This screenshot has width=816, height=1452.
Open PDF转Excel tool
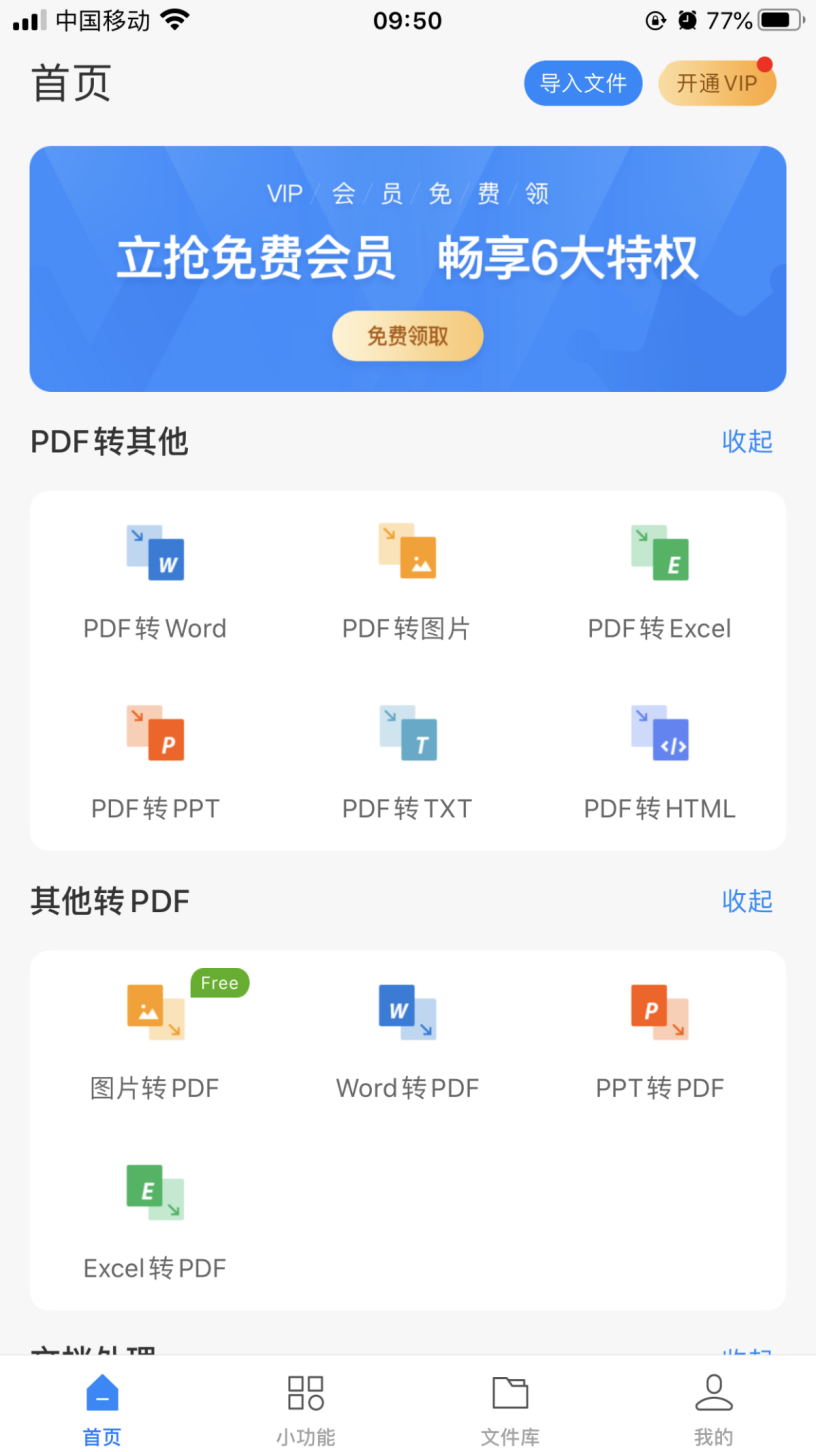pos(659,580)
